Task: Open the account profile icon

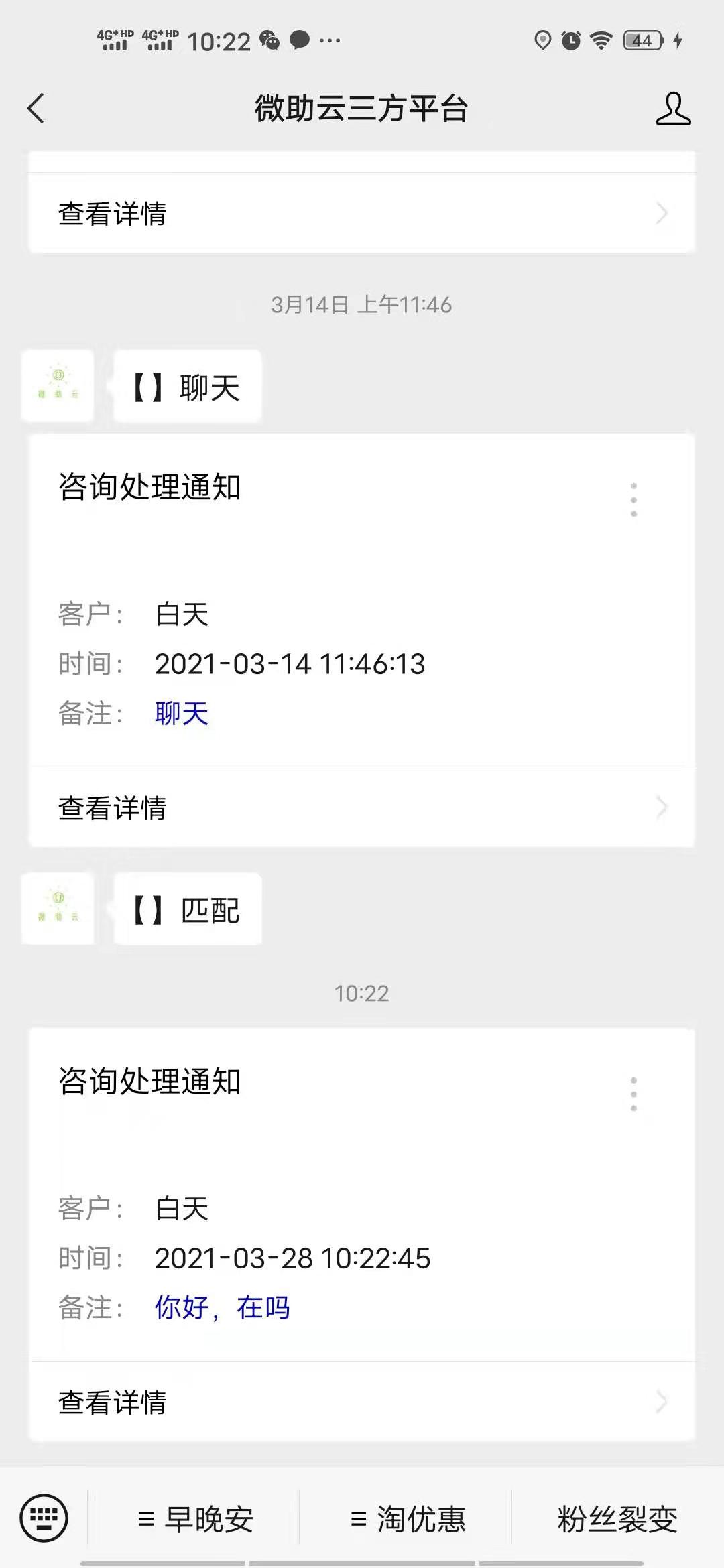Action: click(x=673, y=109)
